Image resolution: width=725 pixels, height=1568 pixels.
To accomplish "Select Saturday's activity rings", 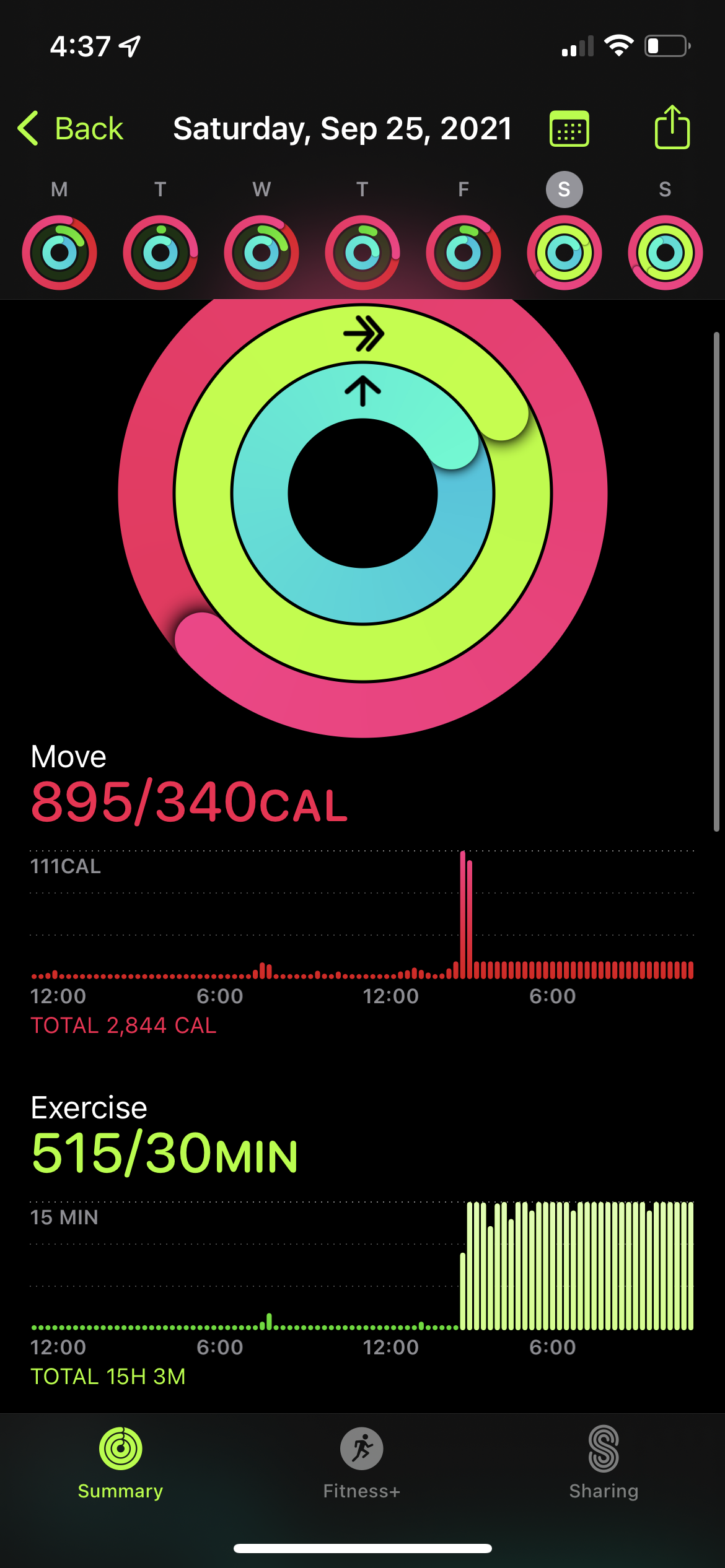I will tap(565, 252).
